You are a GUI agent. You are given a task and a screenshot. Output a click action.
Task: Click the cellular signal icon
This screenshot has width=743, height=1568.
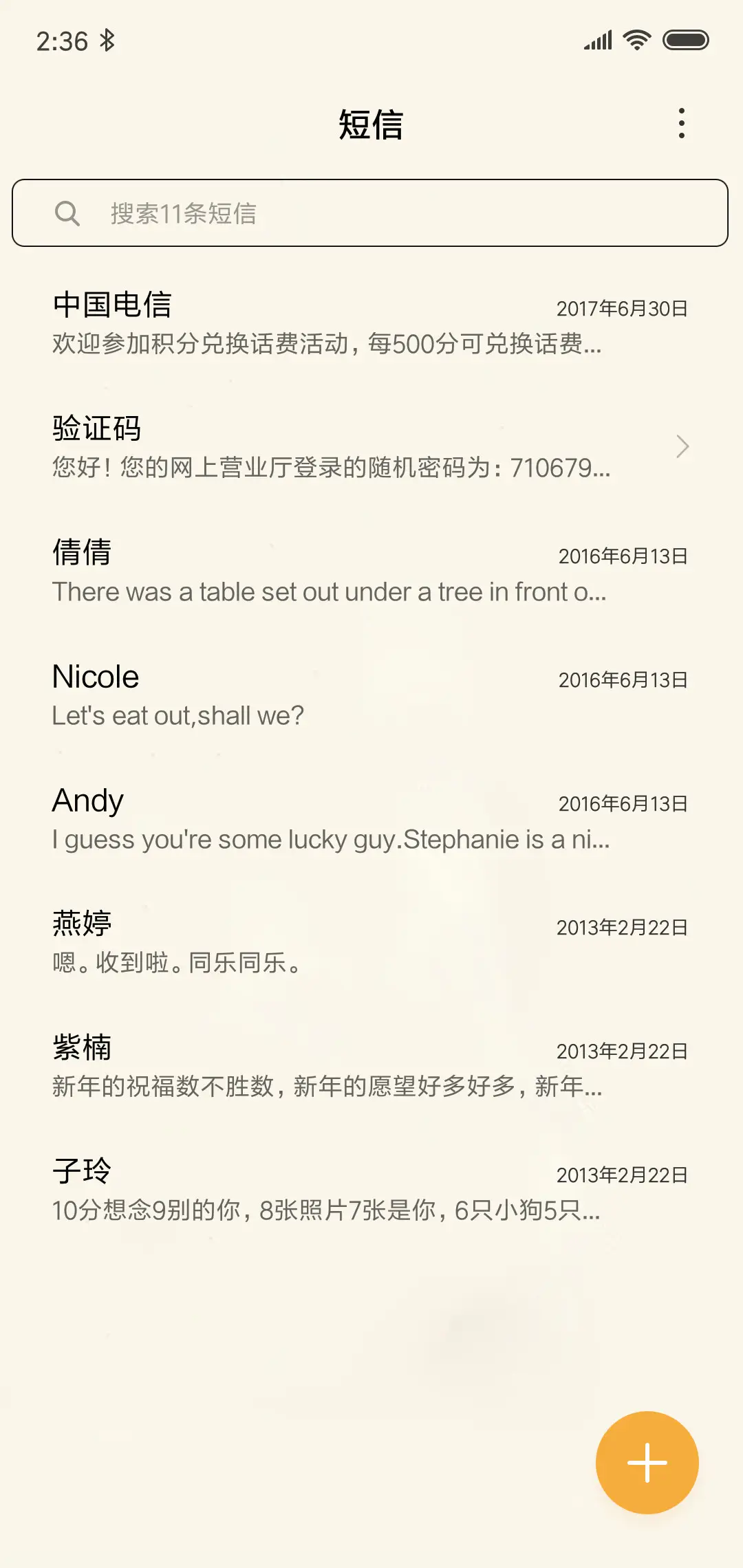pos(596,40)
